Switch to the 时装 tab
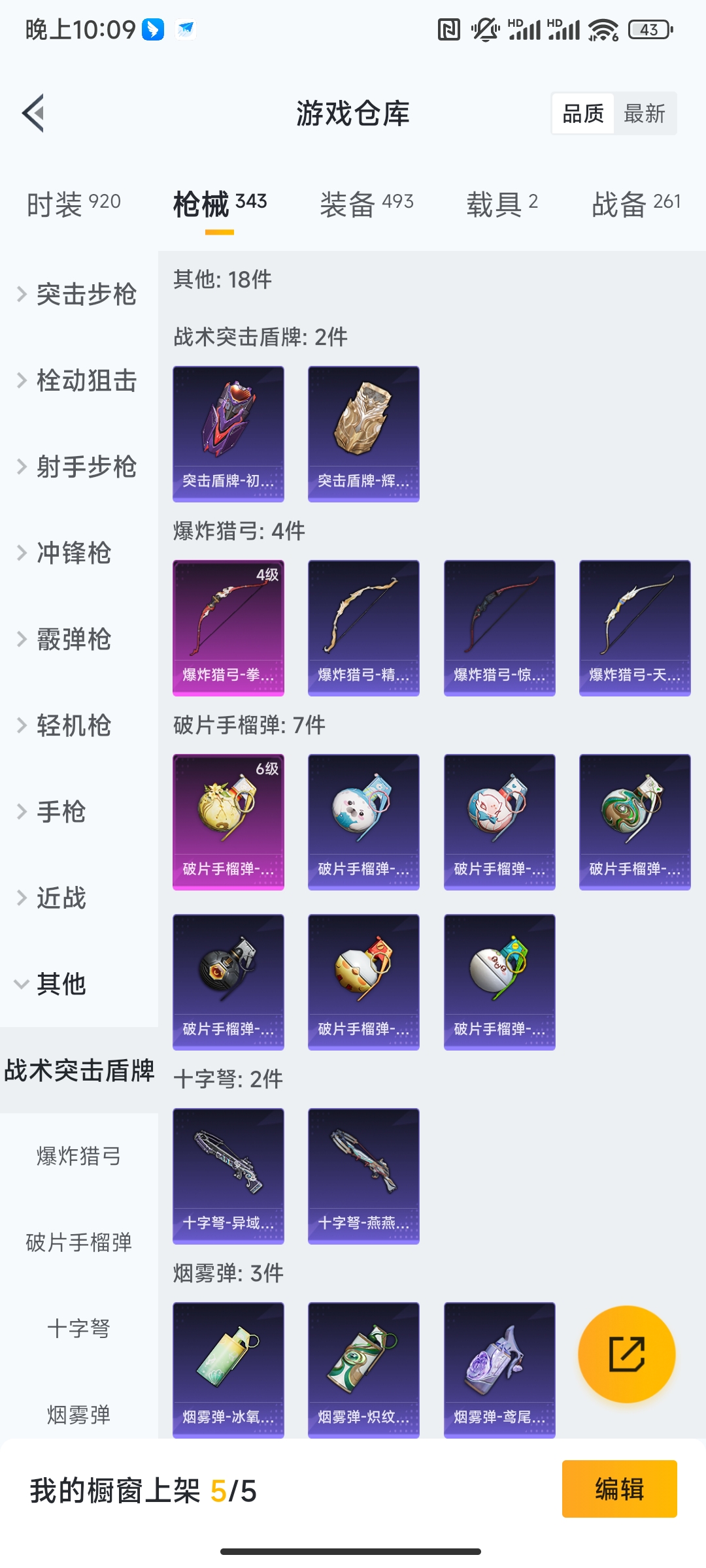This screenshot has width=706, height=1568. [73, 204]
